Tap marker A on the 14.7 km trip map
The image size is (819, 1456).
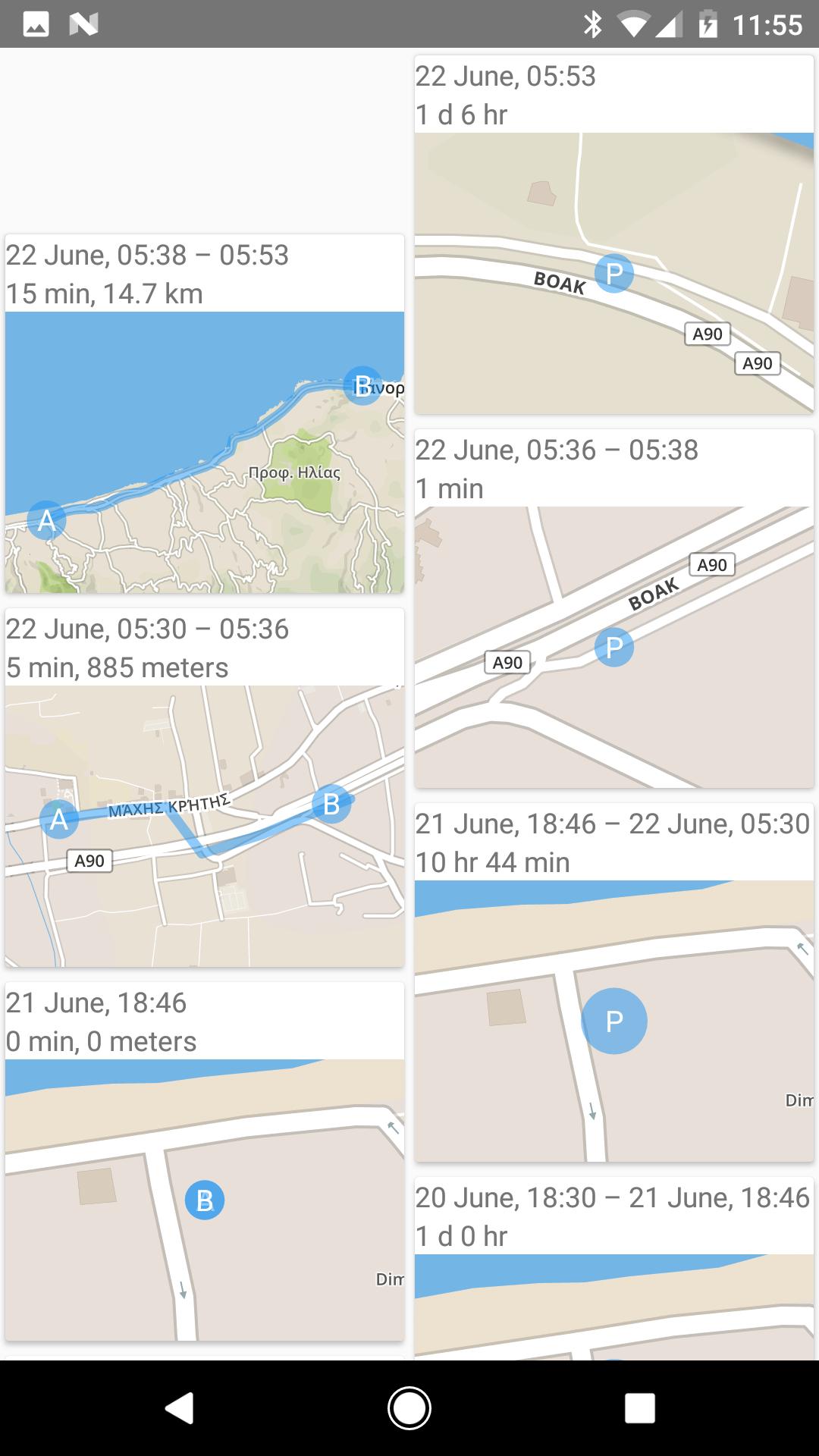tap(47, 521)
